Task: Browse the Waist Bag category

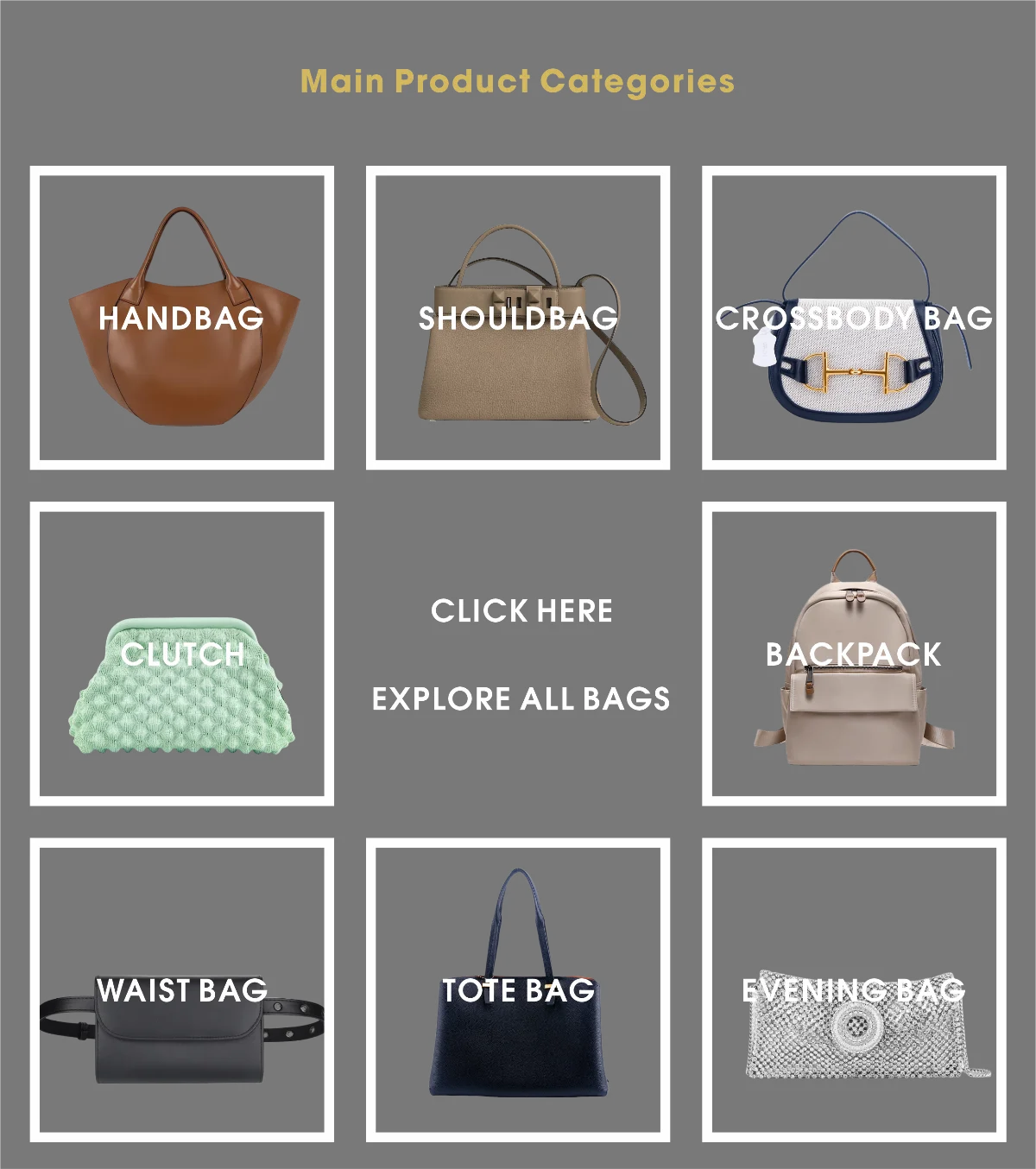Action: coord(182,989)
